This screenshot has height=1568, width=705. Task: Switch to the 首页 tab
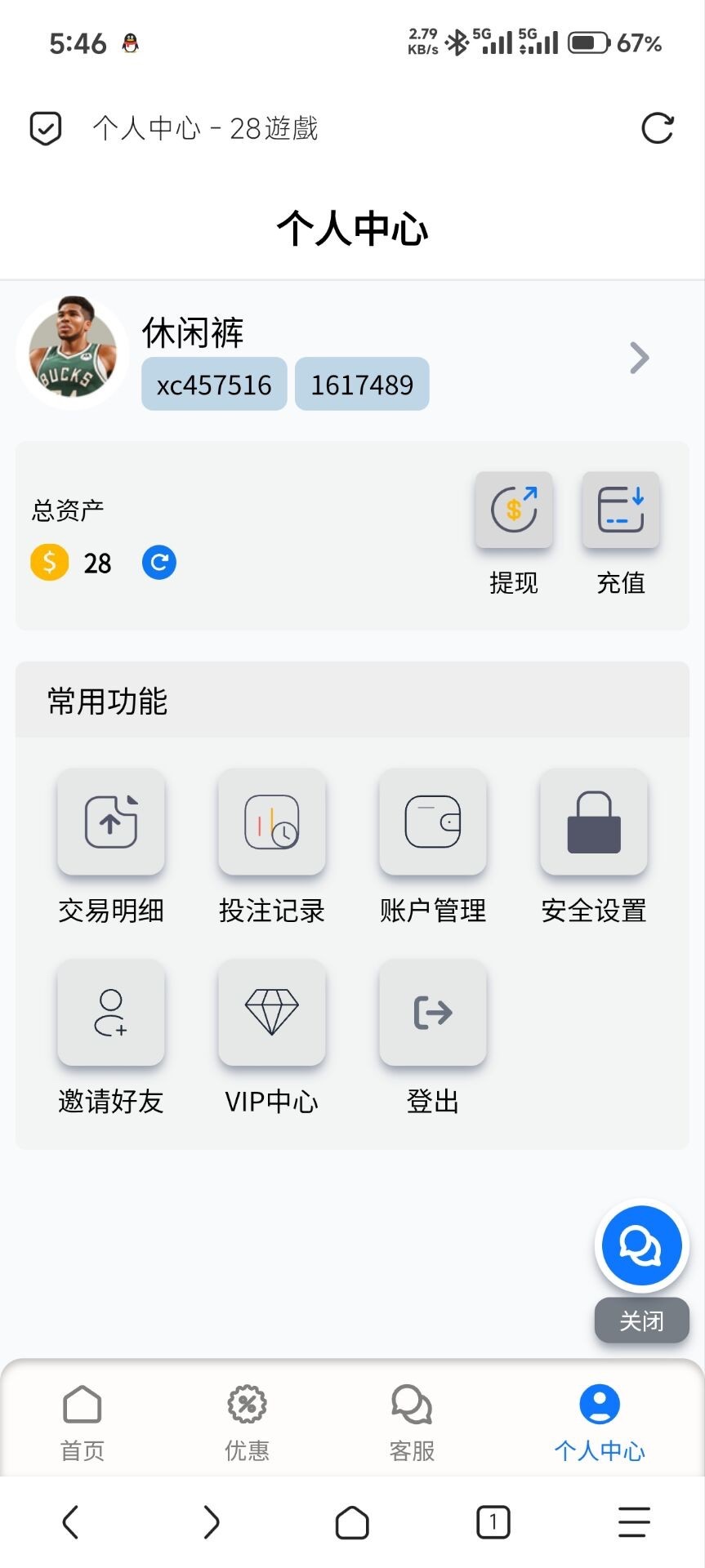(x=83, y=1422)
